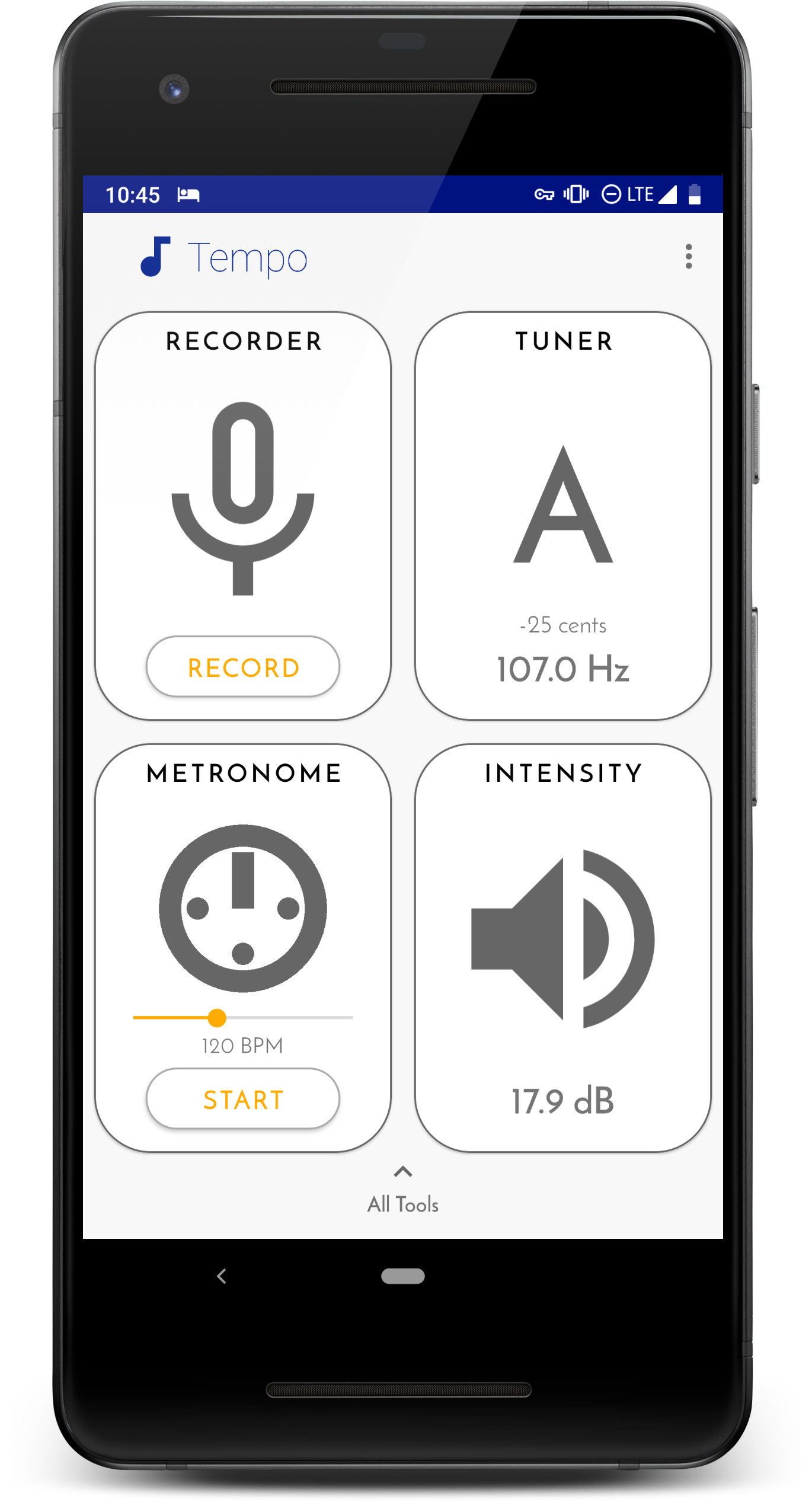The width and height of the screenshot is (812, 1502).
Task: Start the metronome
Action: [243, 1099]
